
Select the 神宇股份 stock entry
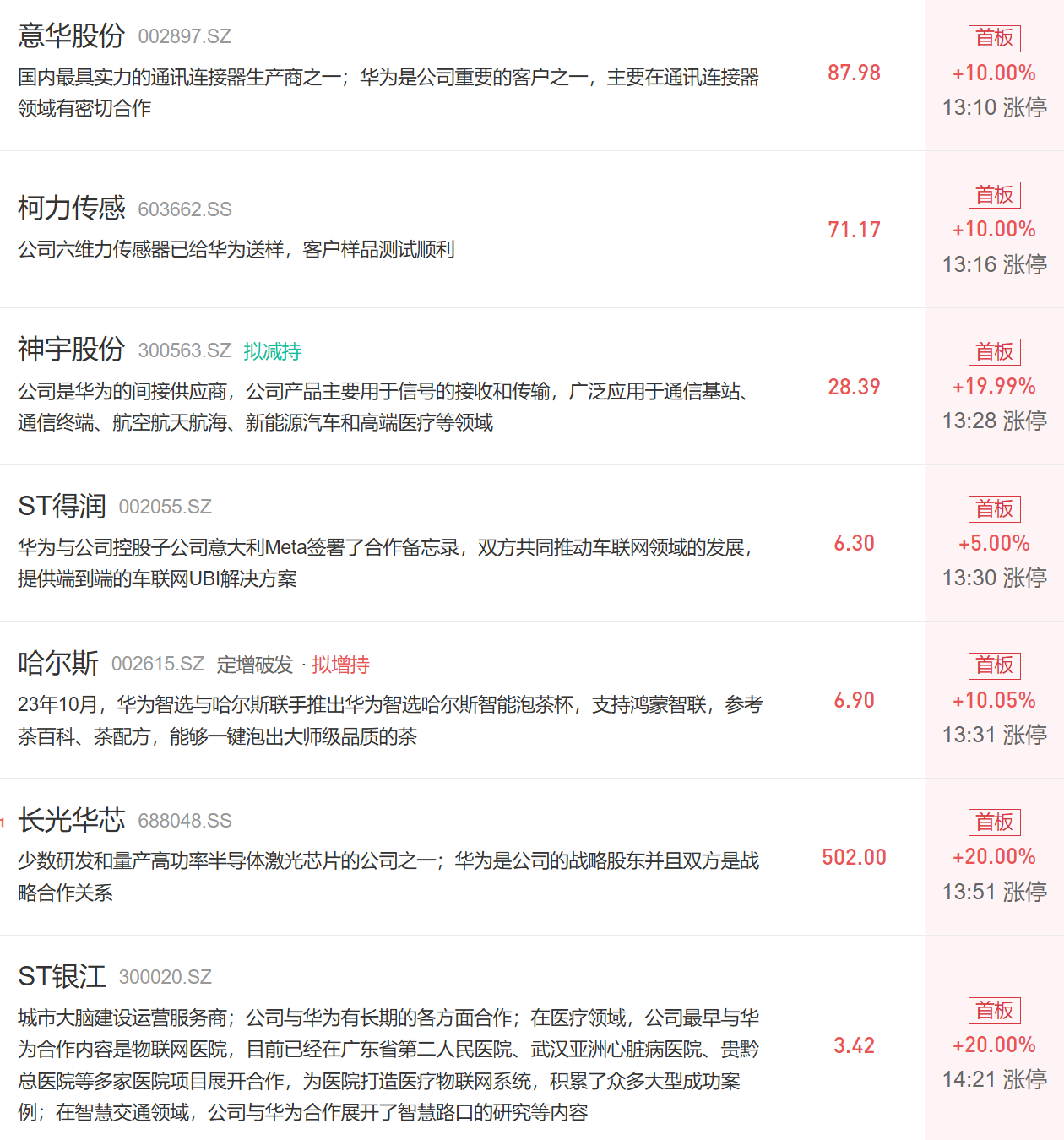[x=532, y=387]
